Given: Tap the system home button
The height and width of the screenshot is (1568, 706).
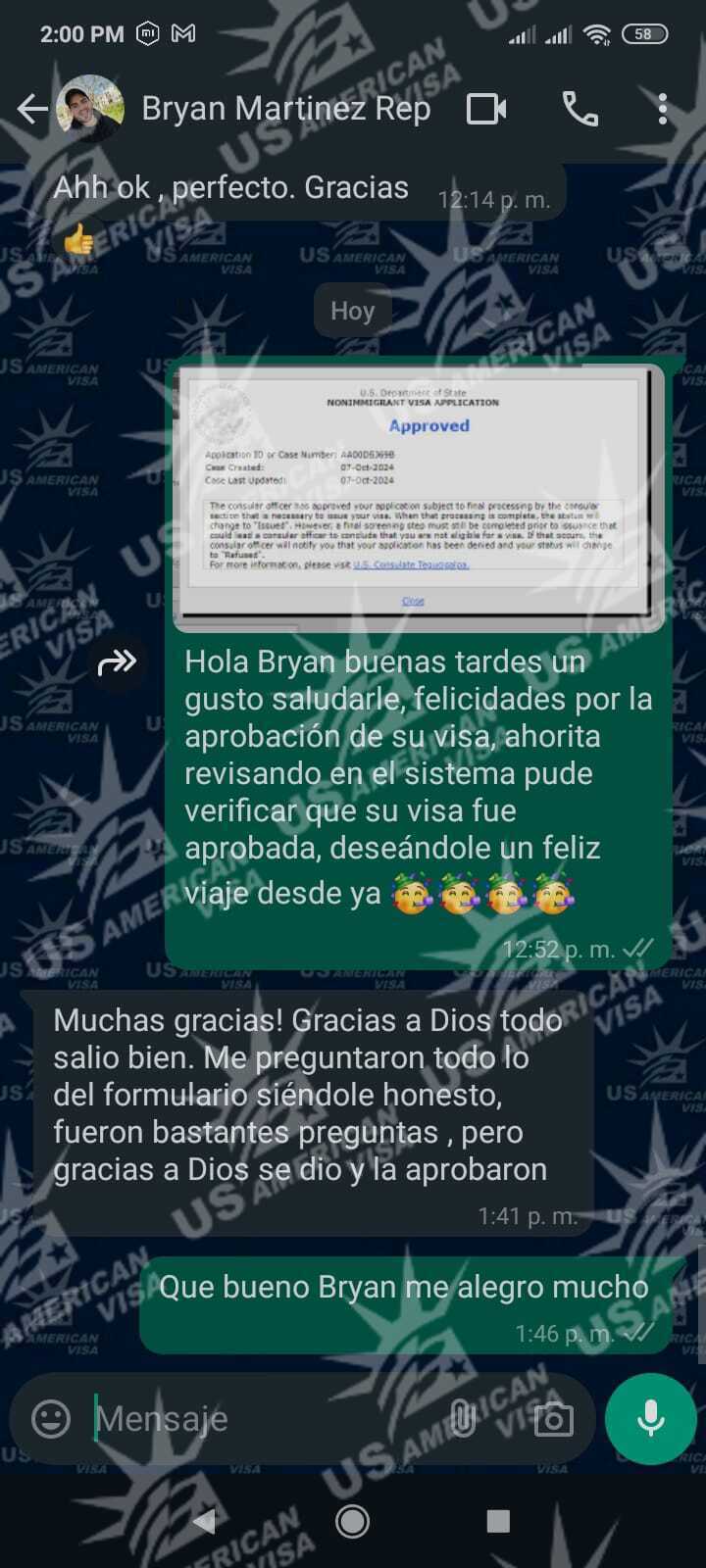Looking at the screenshot, I should point(352,1521).
